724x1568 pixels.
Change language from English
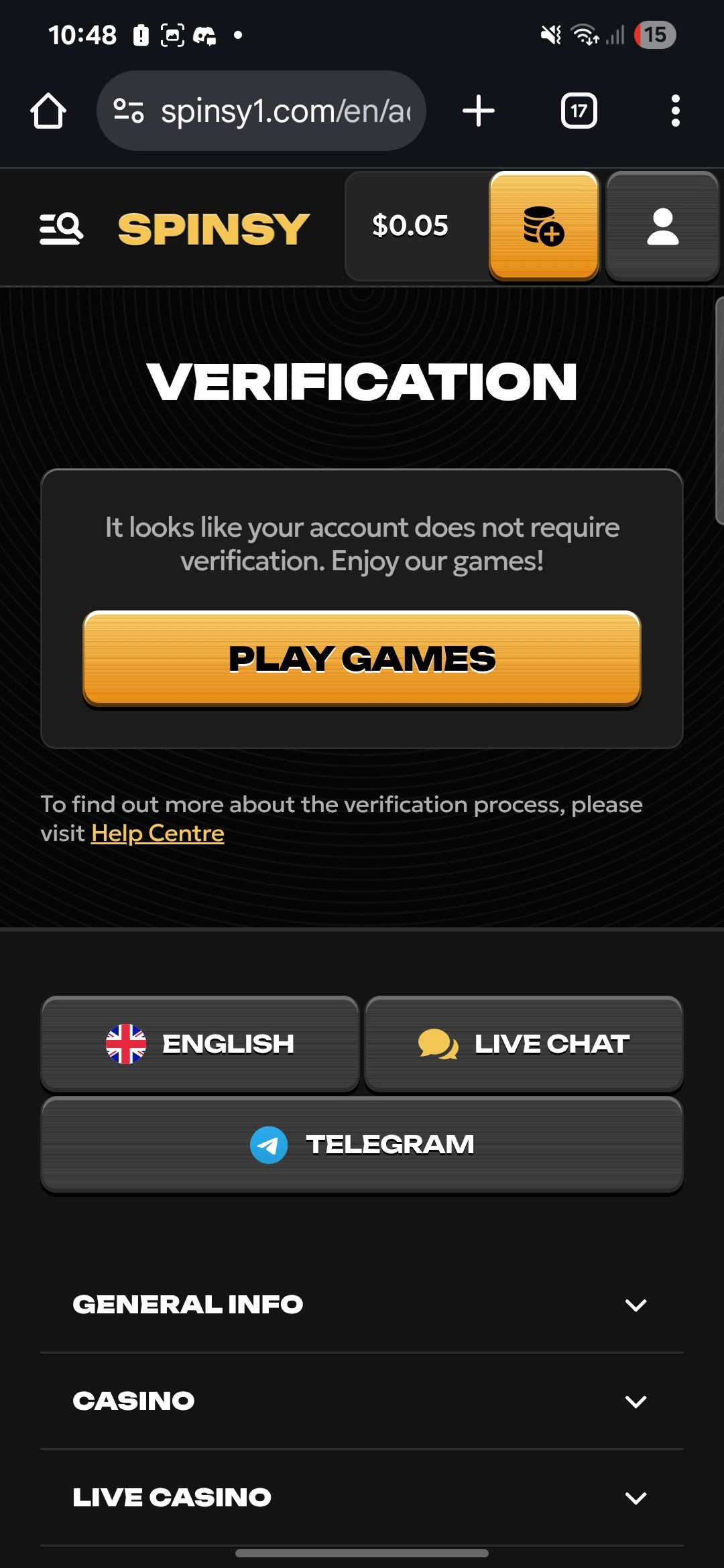point(200,1043)
